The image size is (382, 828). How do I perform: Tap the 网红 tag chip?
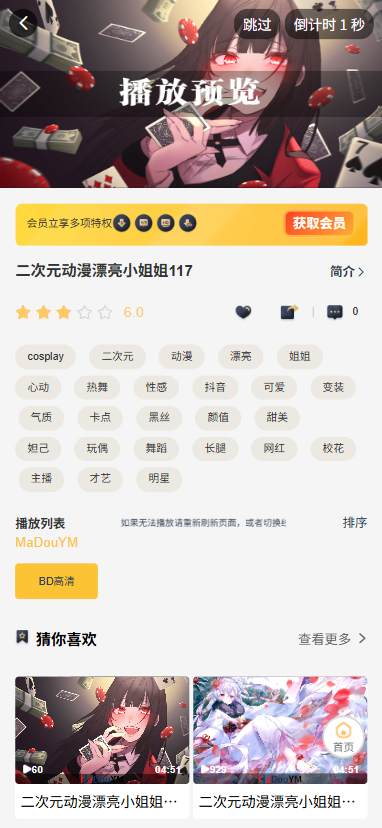tap(274, 449)
